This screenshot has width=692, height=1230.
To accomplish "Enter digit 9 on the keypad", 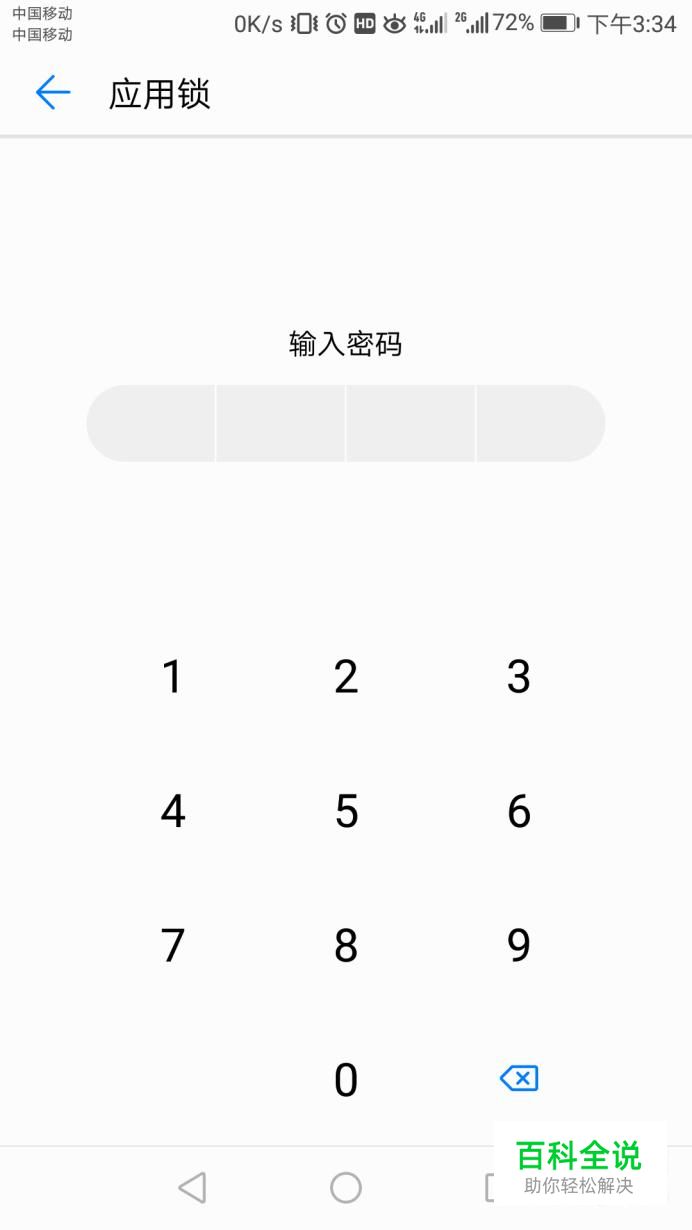I will pyautogui.click(x=518, y=945).
